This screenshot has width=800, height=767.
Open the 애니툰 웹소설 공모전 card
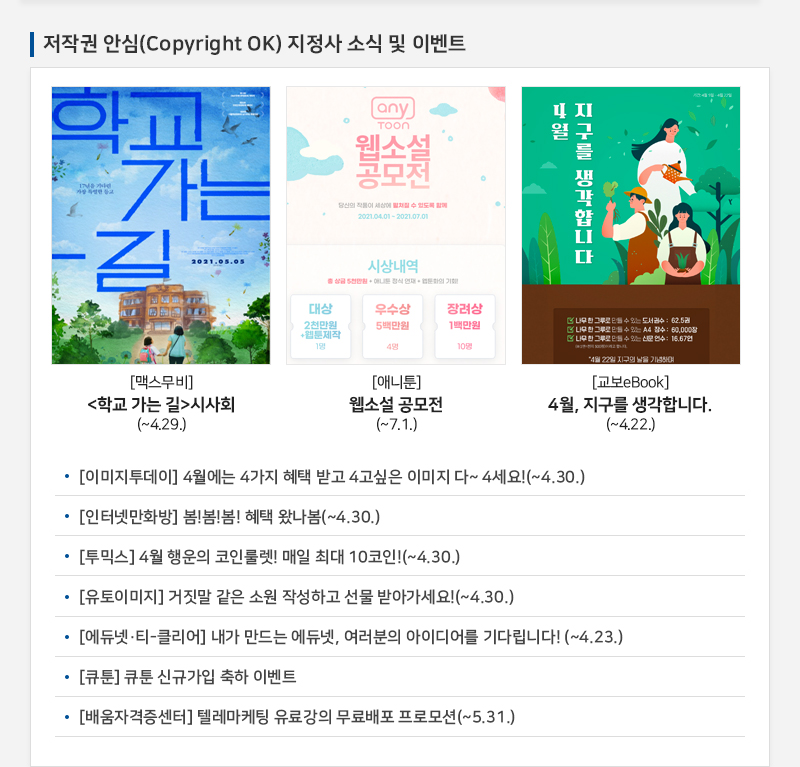point(396,225)
